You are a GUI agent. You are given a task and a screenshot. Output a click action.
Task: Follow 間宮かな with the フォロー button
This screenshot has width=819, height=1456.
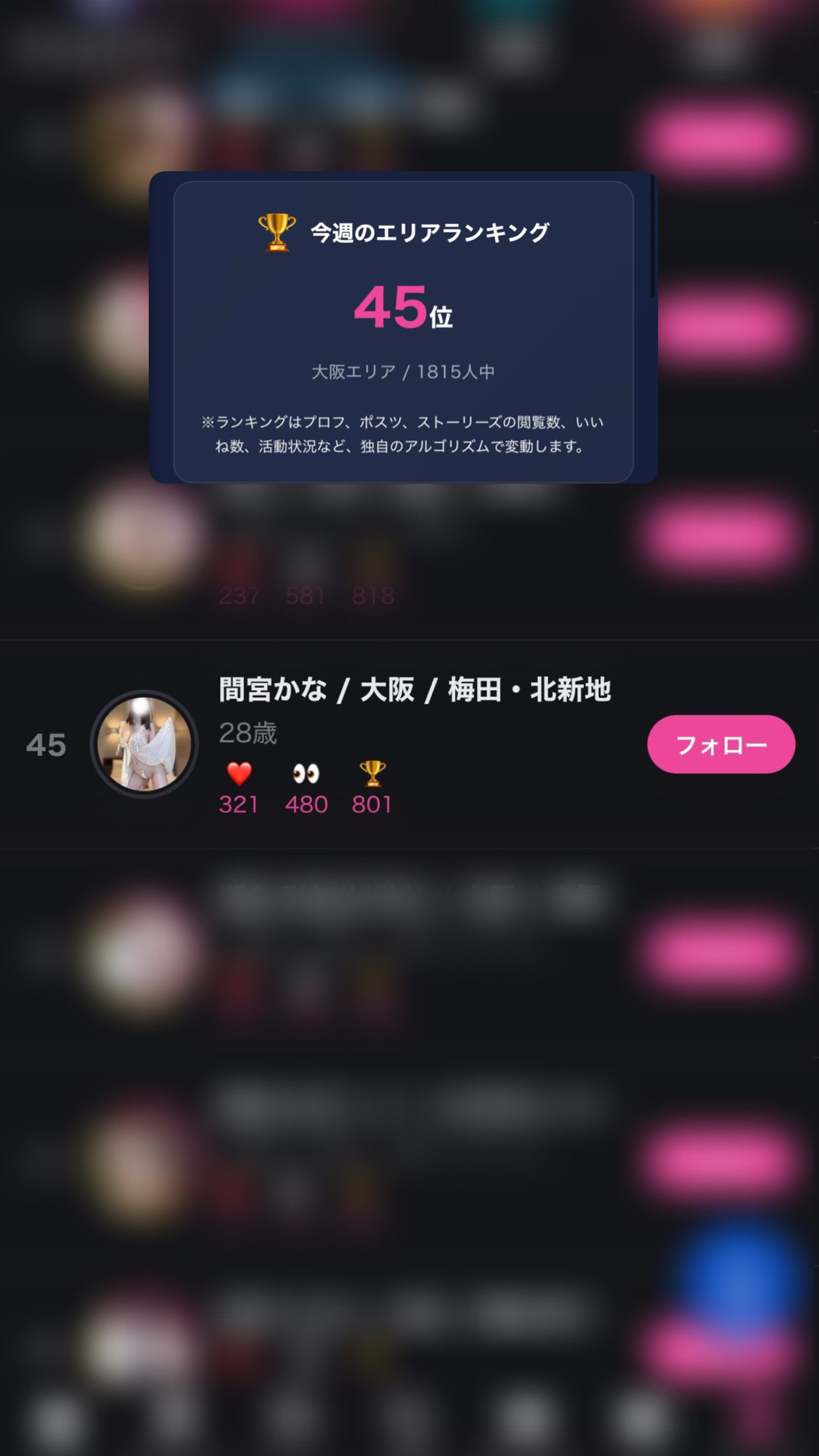coord(721,744)
